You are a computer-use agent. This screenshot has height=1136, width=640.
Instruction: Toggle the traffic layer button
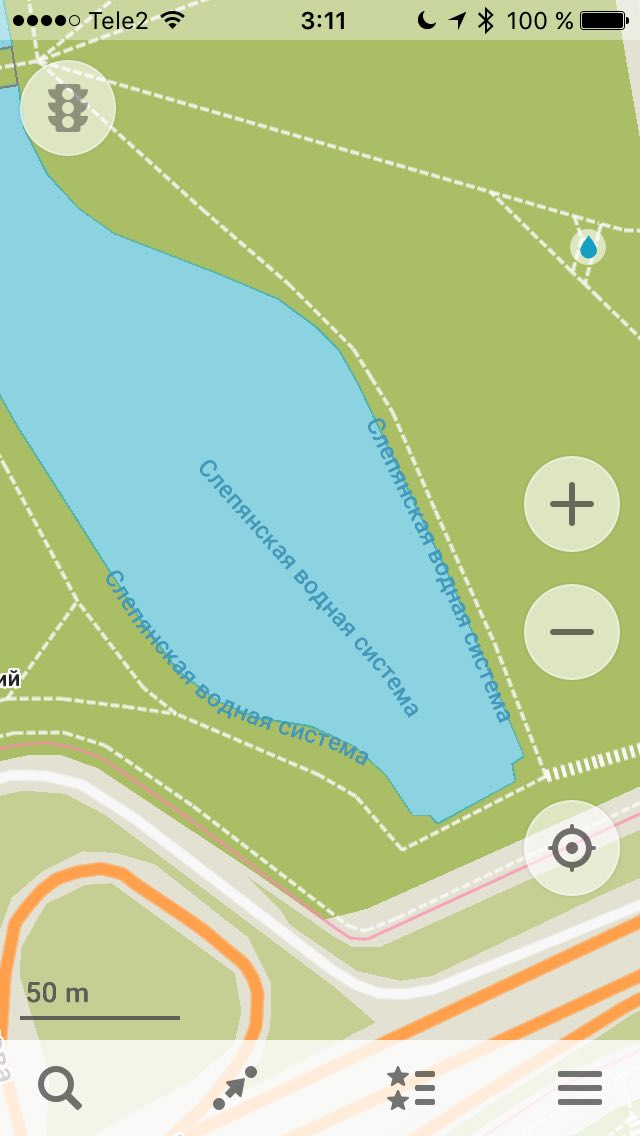pos(68,108)
